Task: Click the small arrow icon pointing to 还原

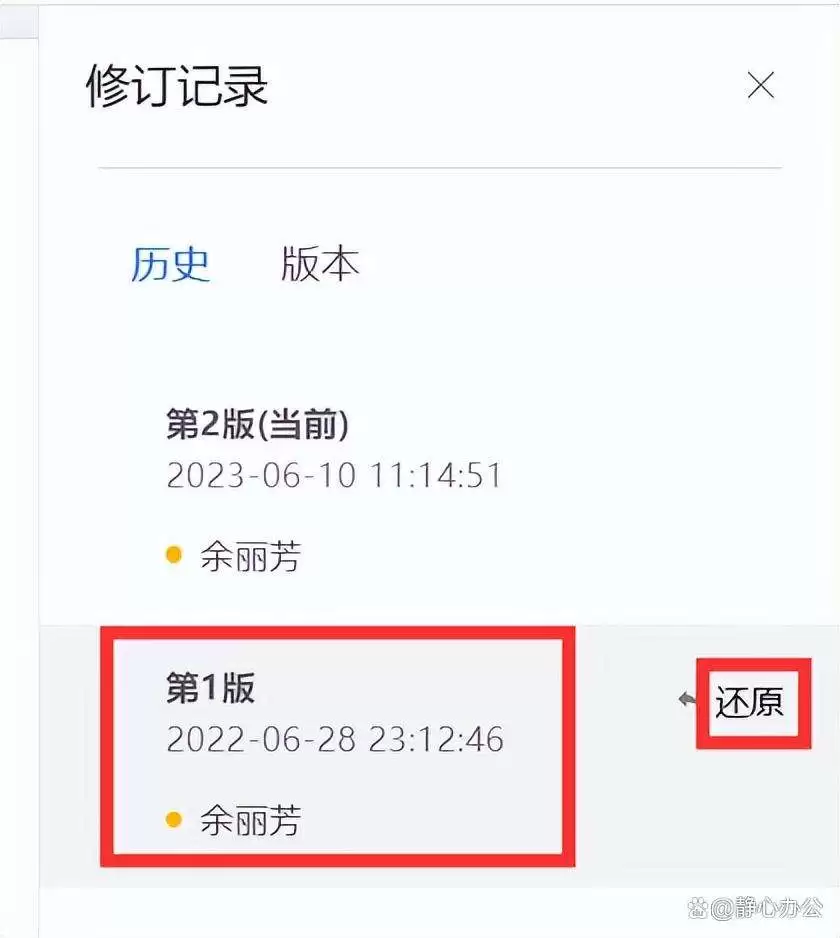Action: pos(686,697)
